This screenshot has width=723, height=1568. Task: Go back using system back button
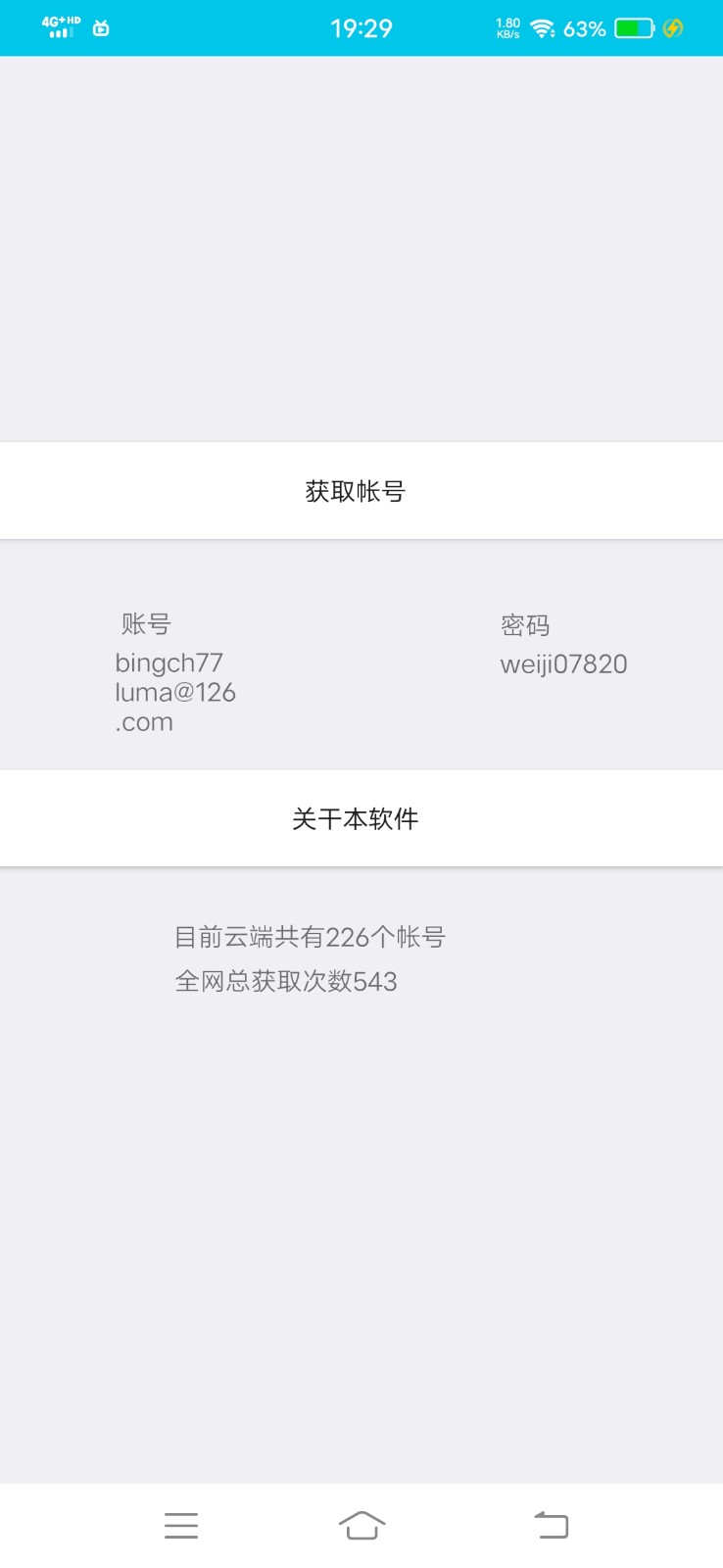click(551, 1525)
